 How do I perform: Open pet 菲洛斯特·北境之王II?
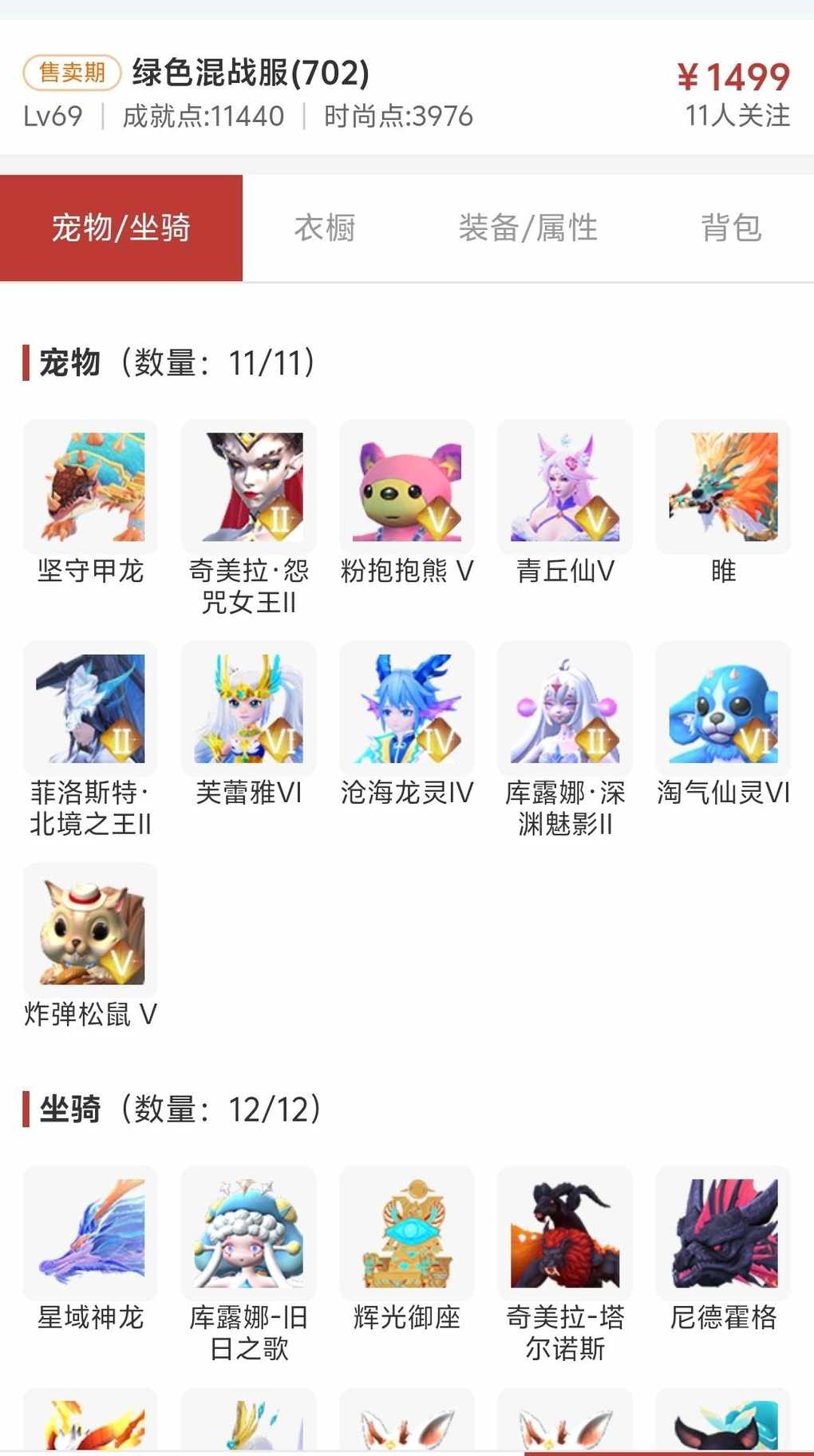[90, 709]
